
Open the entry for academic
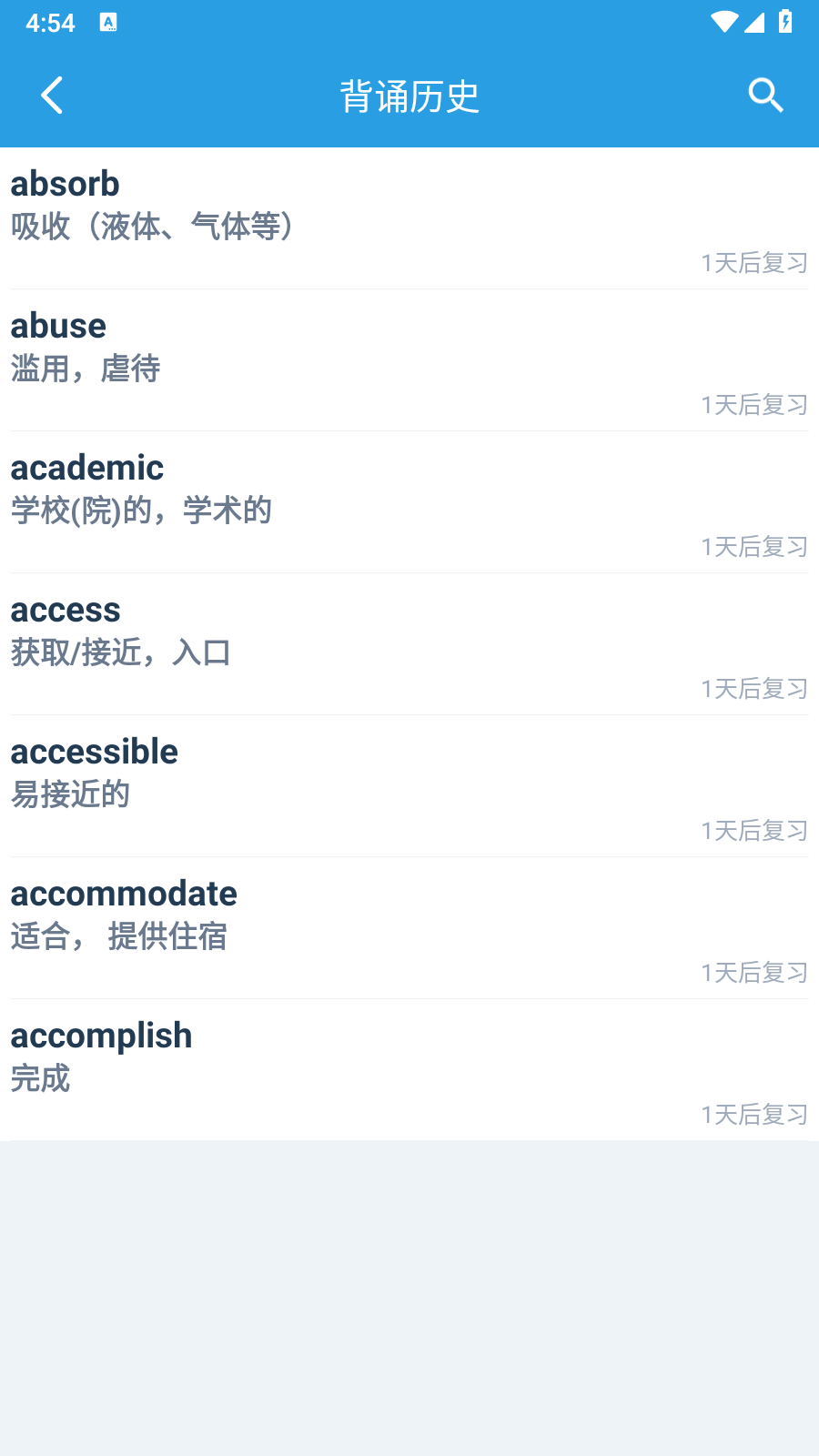[86, 467]
